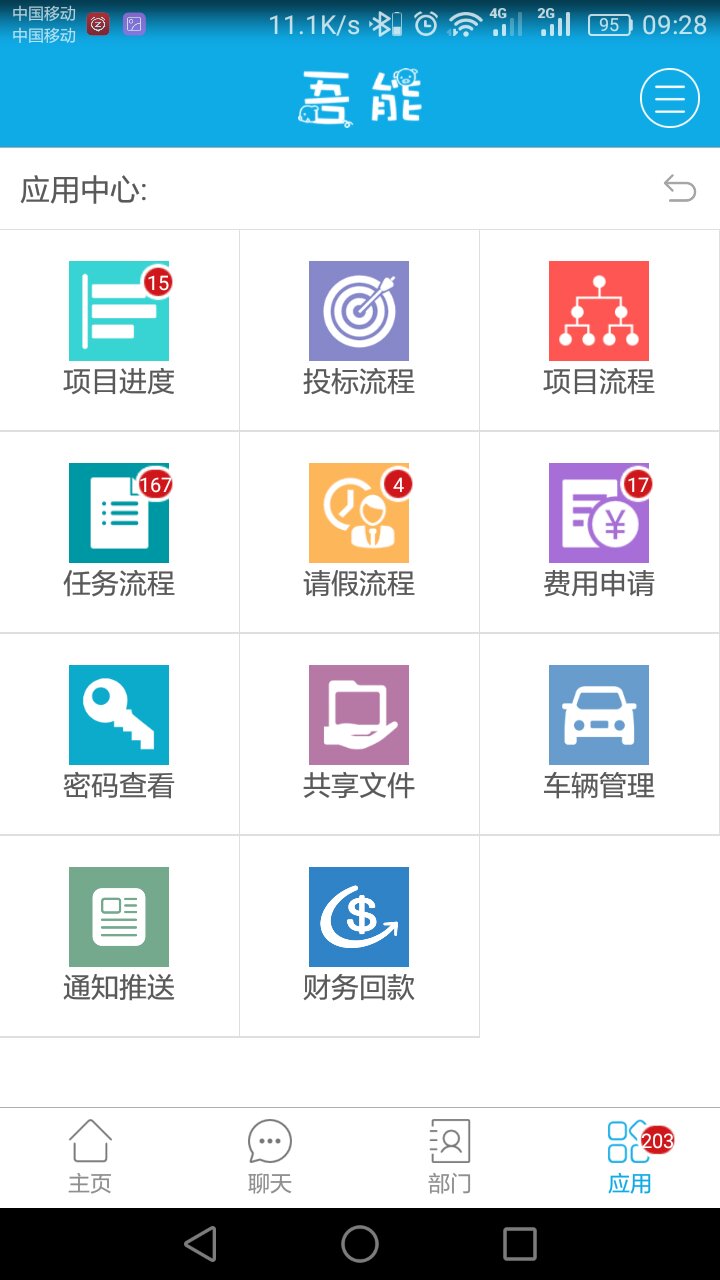Switch to the 聊天 tab
This screenshot has width=720, height=1280.
(270, 1157)
